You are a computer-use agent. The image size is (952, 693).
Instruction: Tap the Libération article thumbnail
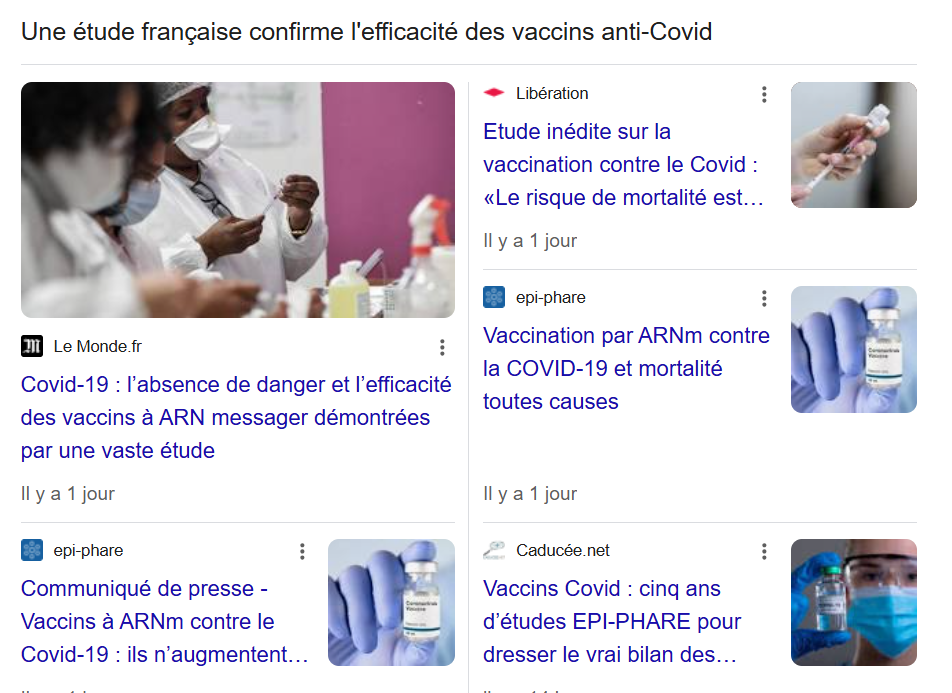pyautogui.click(x=853, y=145)
